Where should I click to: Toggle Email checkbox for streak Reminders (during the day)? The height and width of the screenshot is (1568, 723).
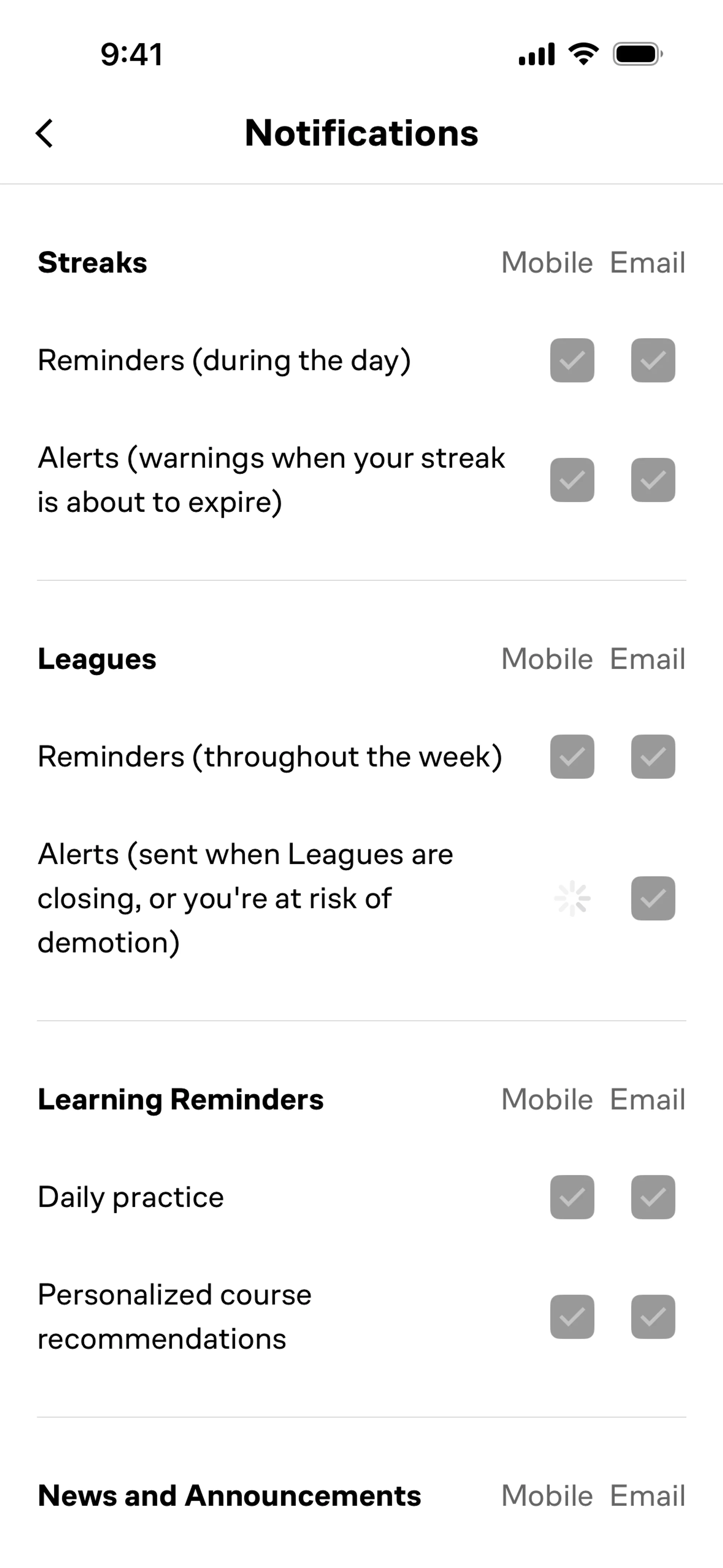click(653, 360)
